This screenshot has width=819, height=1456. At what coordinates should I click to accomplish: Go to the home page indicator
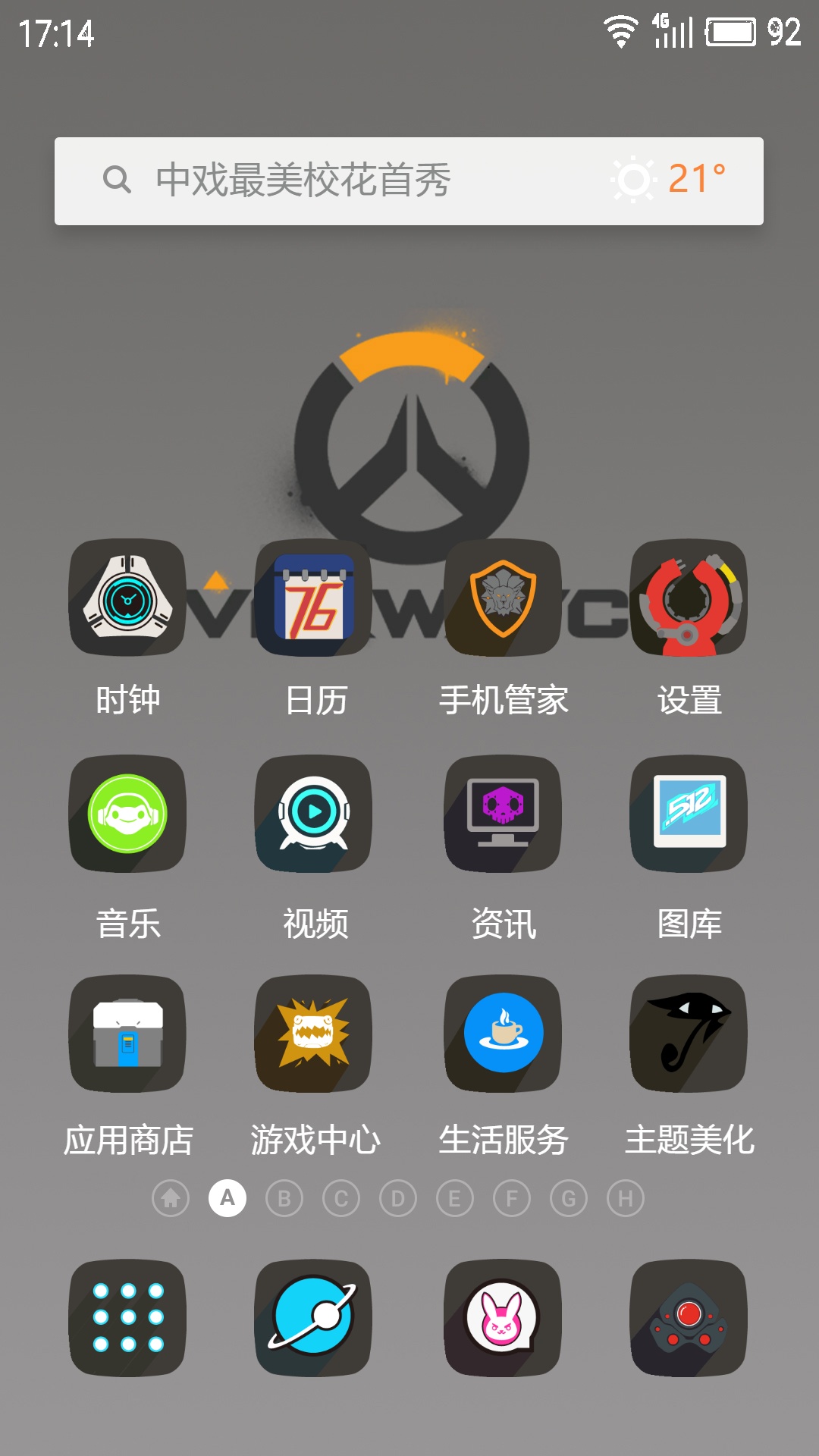pyautogui.click(x=171, y=1198)
